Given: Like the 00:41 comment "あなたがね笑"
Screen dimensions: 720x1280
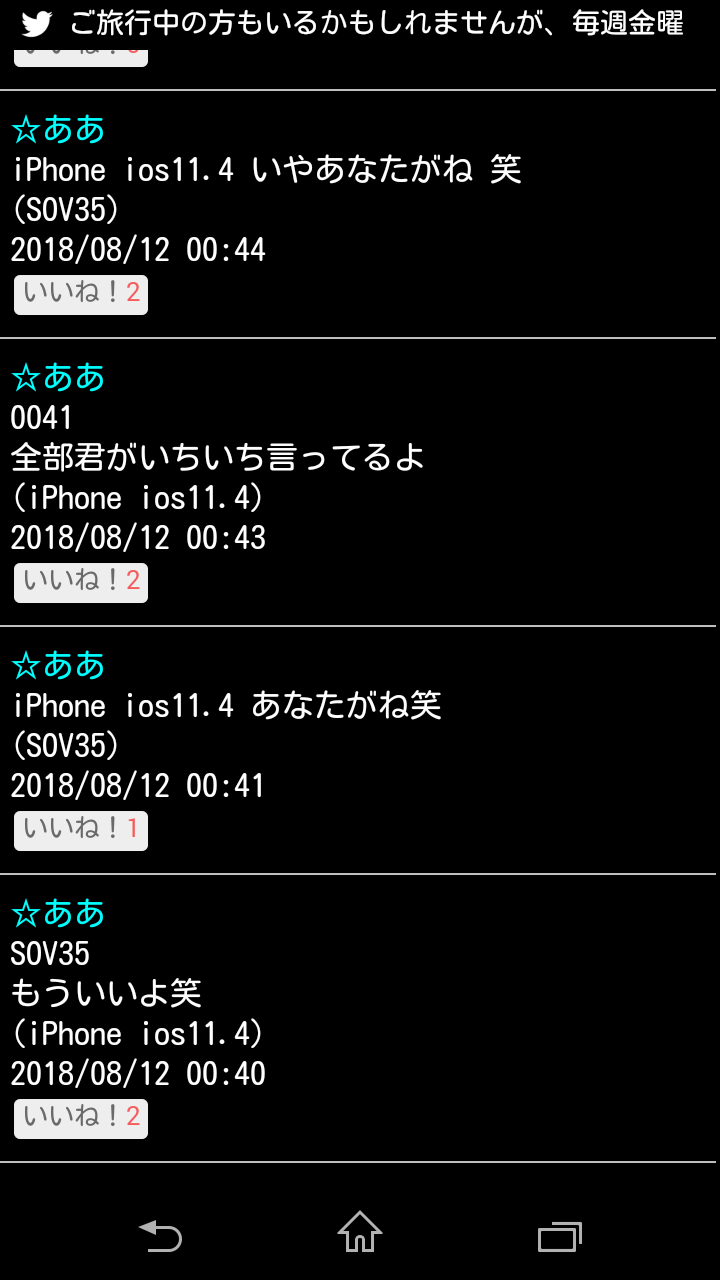Looking at the screenshot, I should click(x=81, y=831).
